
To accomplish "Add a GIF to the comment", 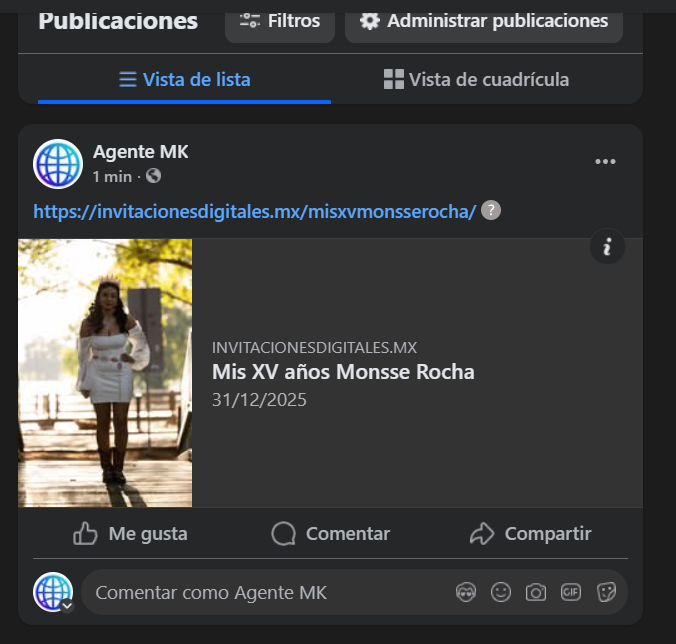I will 571,592.
